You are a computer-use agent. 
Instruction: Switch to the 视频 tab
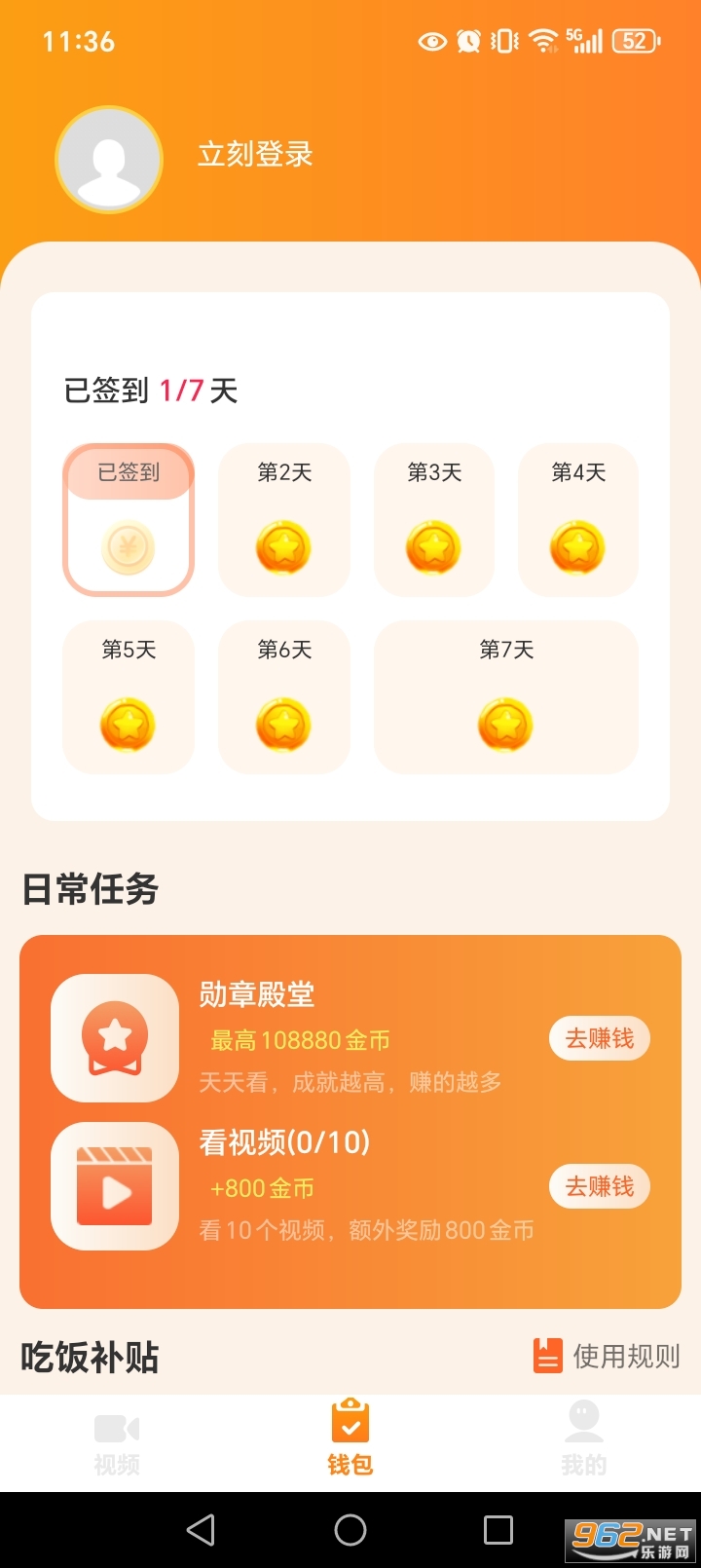pyautogui.click(x=116, y=1441)
